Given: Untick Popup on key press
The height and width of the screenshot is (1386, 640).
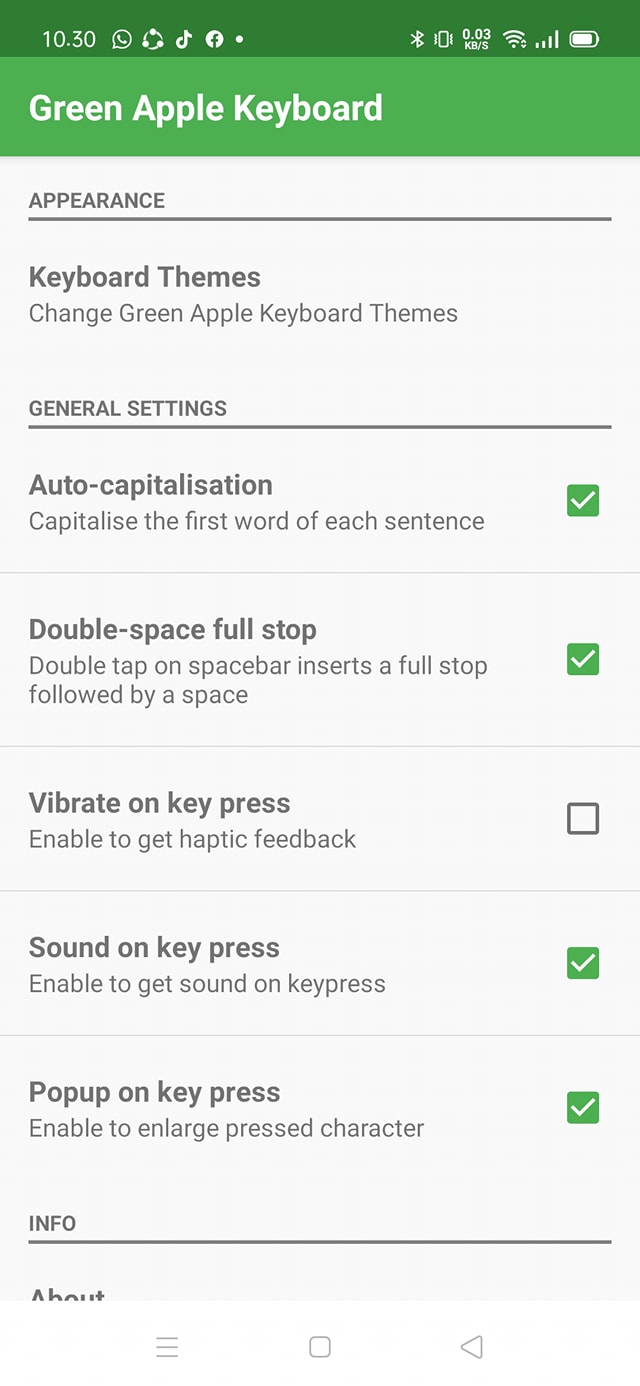Looking at the screenshot, I should [583, 1108].
